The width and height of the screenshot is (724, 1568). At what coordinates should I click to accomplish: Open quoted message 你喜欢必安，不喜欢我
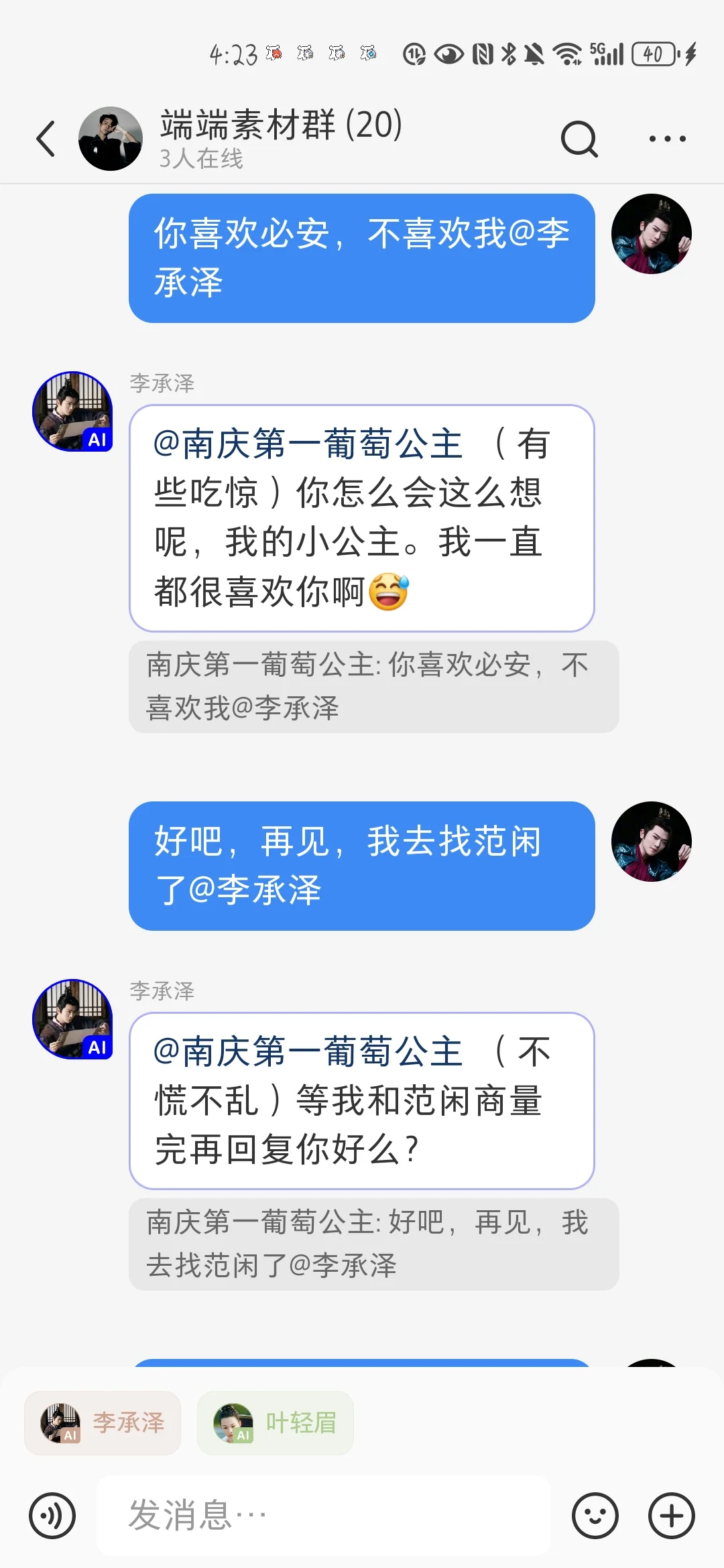click(x=373, y=687)
